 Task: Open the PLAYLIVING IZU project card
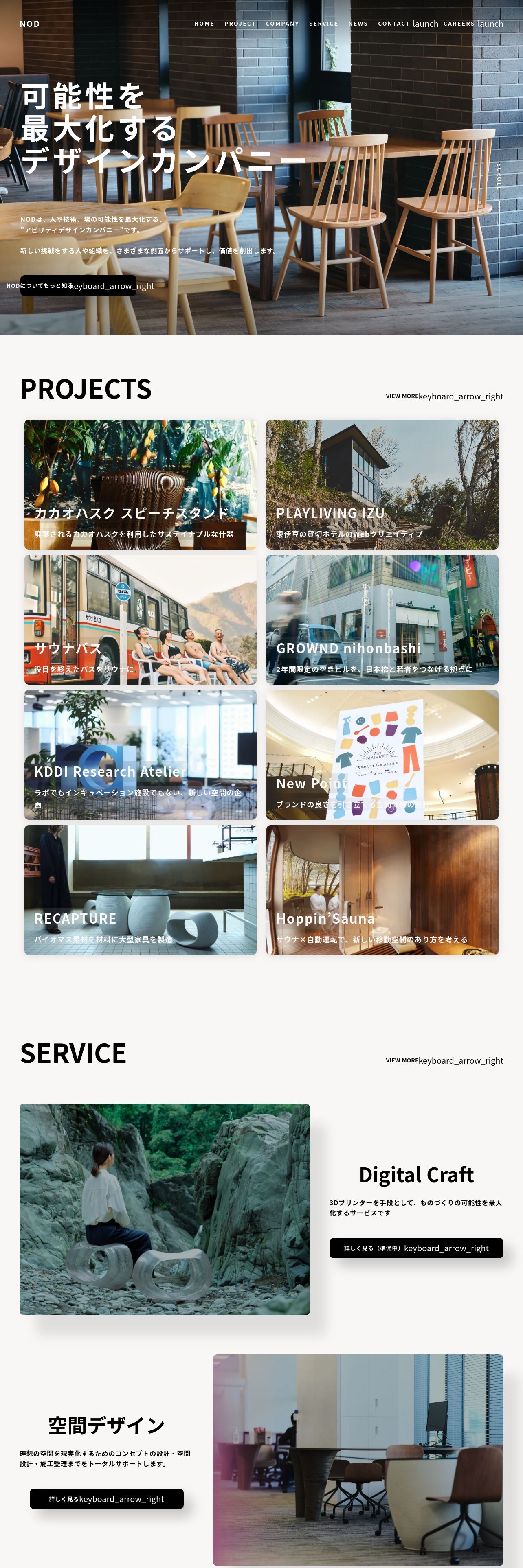(382, 484)
